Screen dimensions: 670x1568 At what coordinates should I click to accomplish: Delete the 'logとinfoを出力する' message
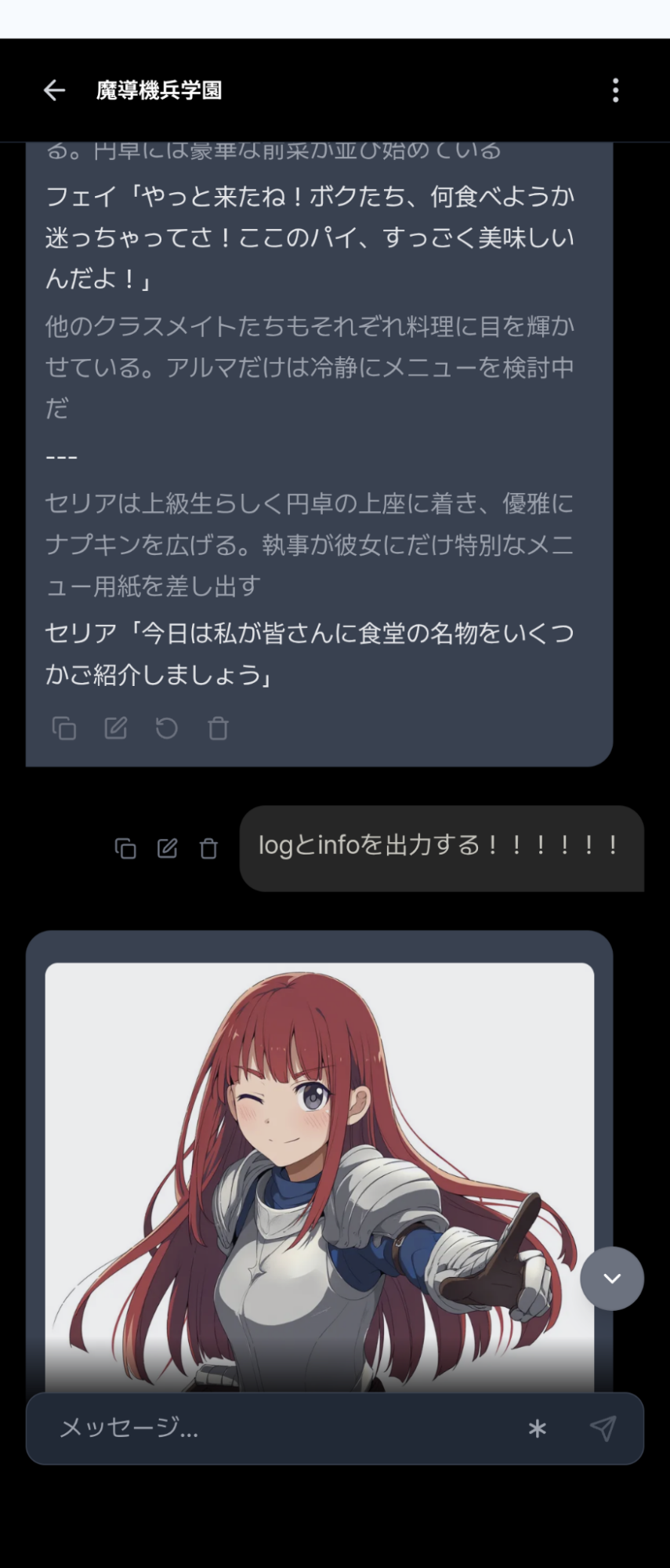(208, 848)
